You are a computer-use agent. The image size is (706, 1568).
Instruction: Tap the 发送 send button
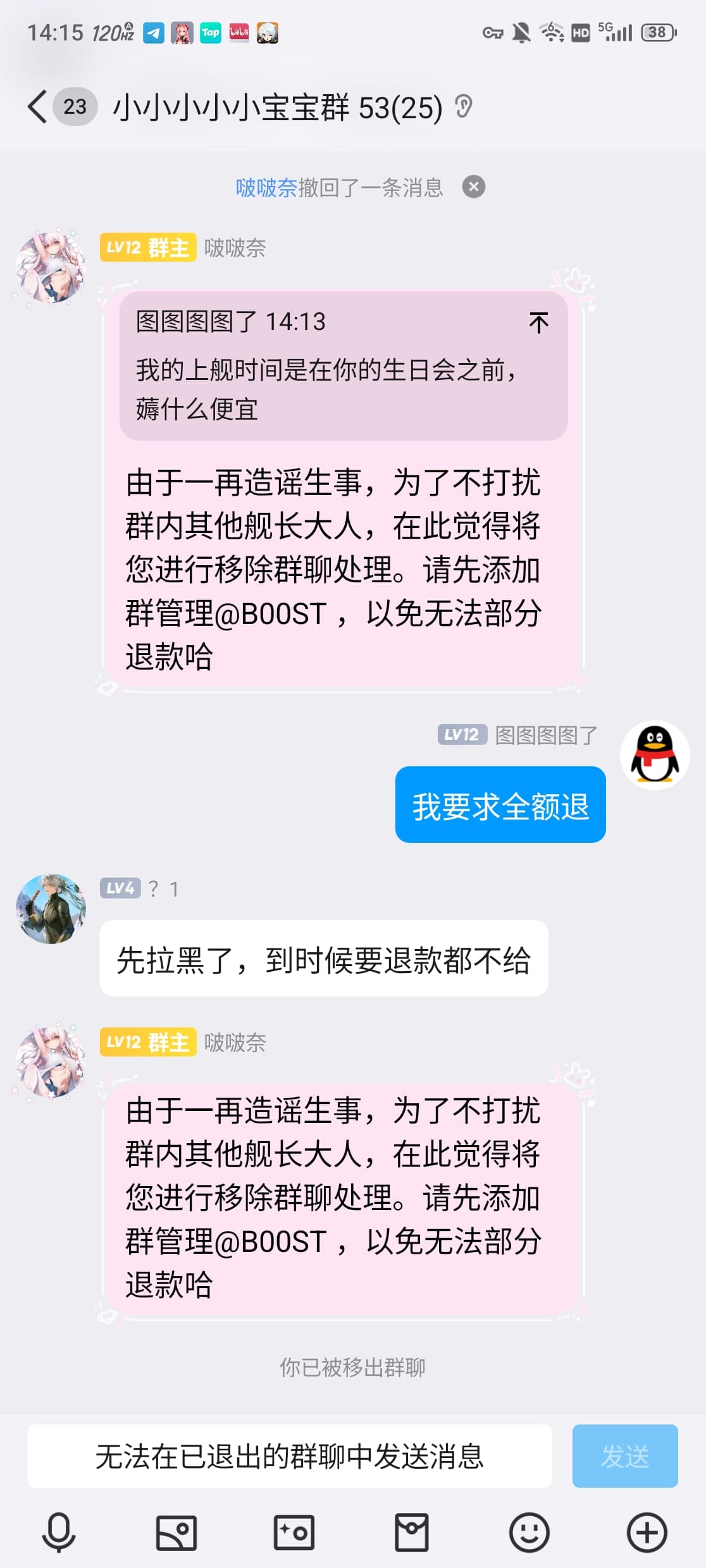[624, 1455]
